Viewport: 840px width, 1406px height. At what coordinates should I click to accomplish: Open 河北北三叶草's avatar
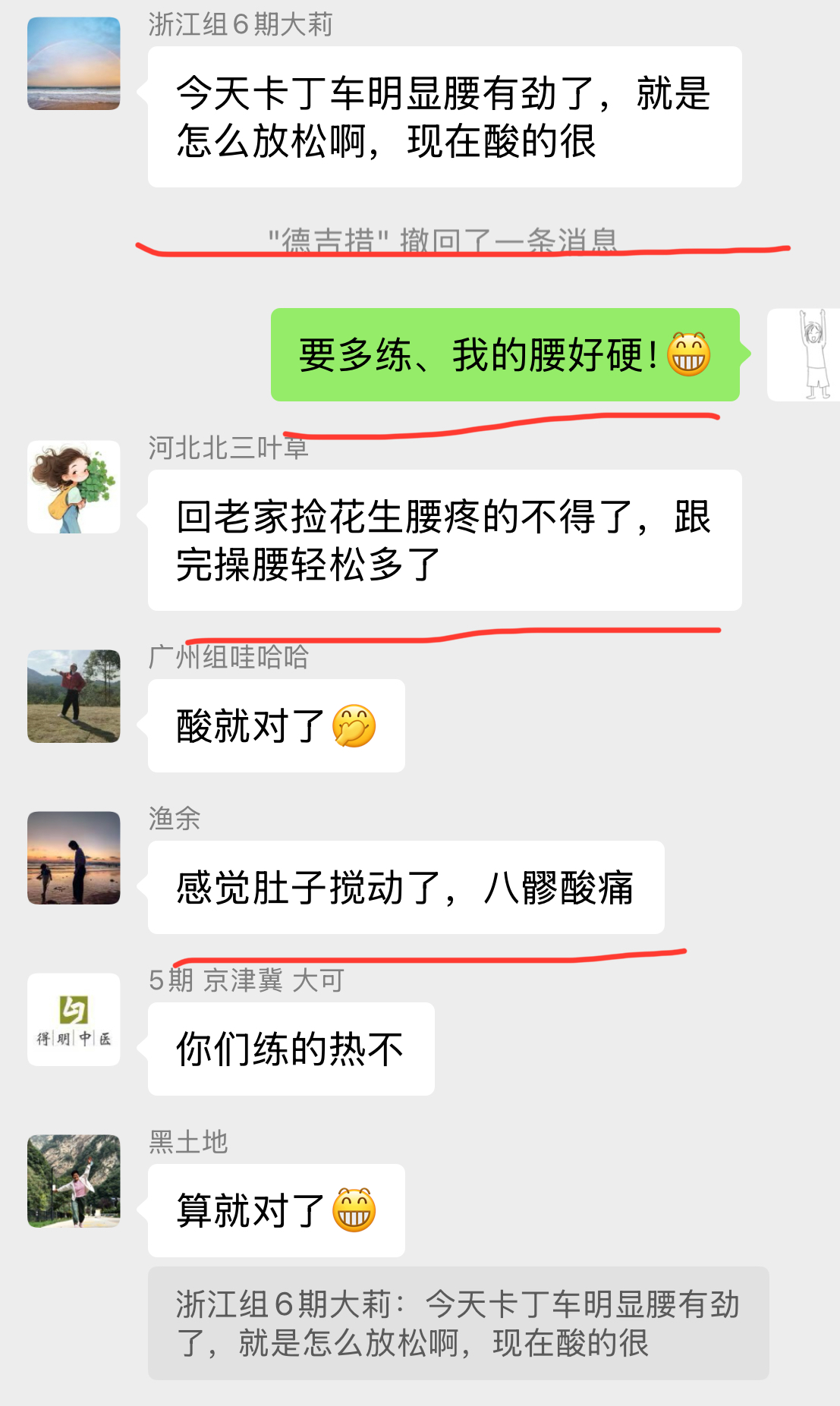(74, 487)
